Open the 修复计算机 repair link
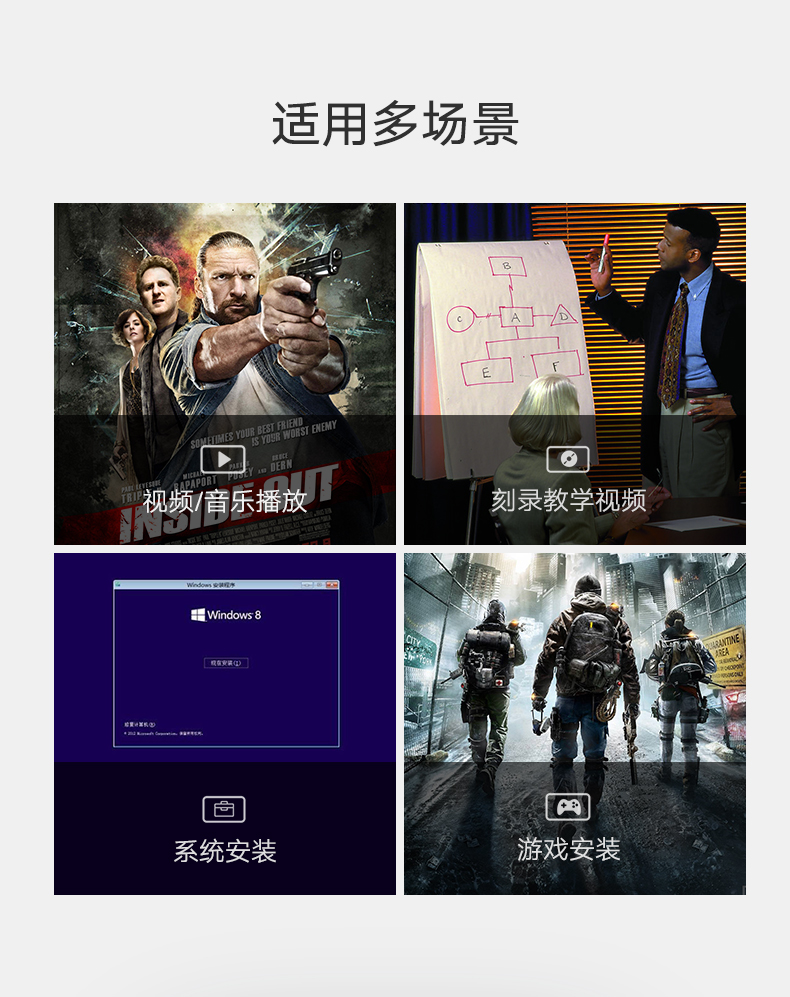Screen dimensions: 790x997 139,722
